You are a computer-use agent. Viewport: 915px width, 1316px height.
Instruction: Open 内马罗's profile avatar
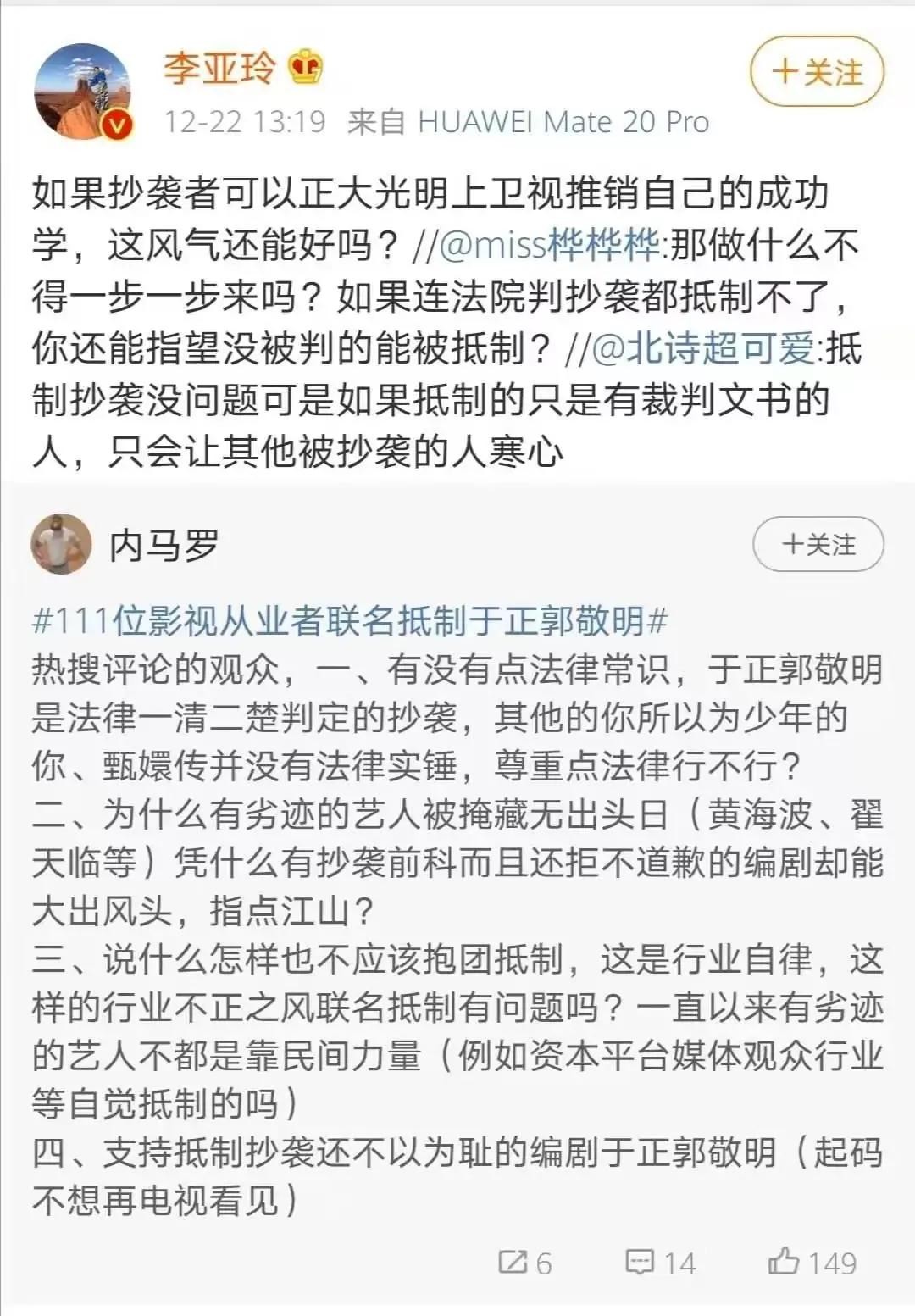coord(61,543)
